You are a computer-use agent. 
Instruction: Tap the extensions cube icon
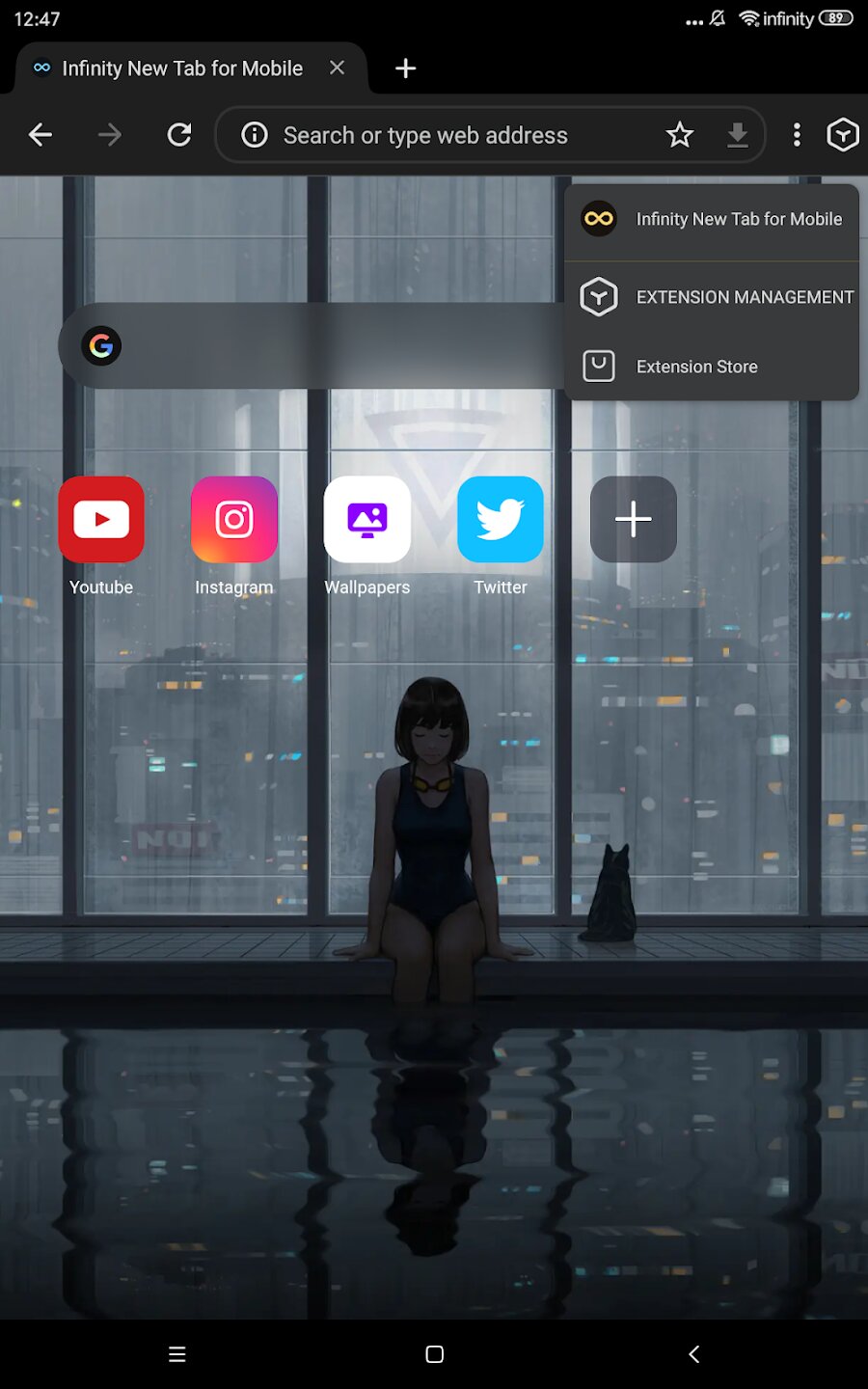point(843,135)
